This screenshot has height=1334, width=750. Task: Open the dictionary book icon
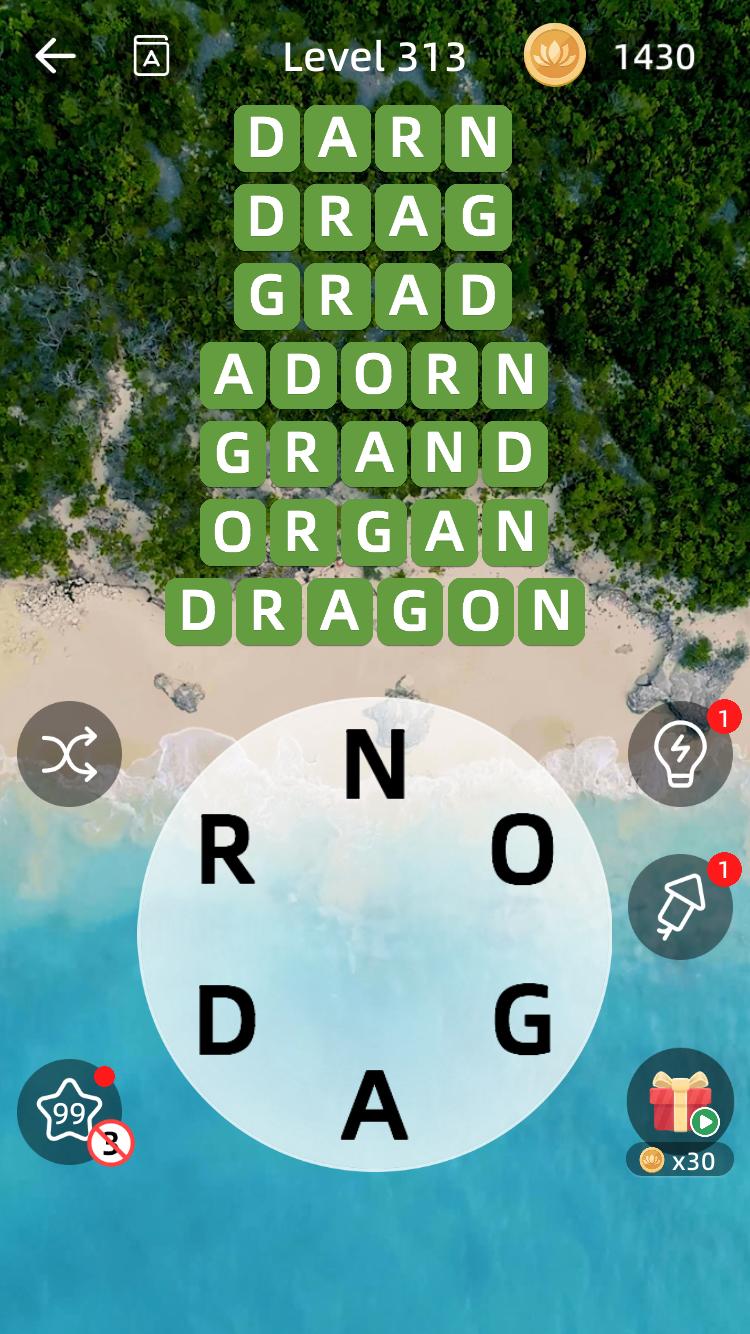[151, 56]
